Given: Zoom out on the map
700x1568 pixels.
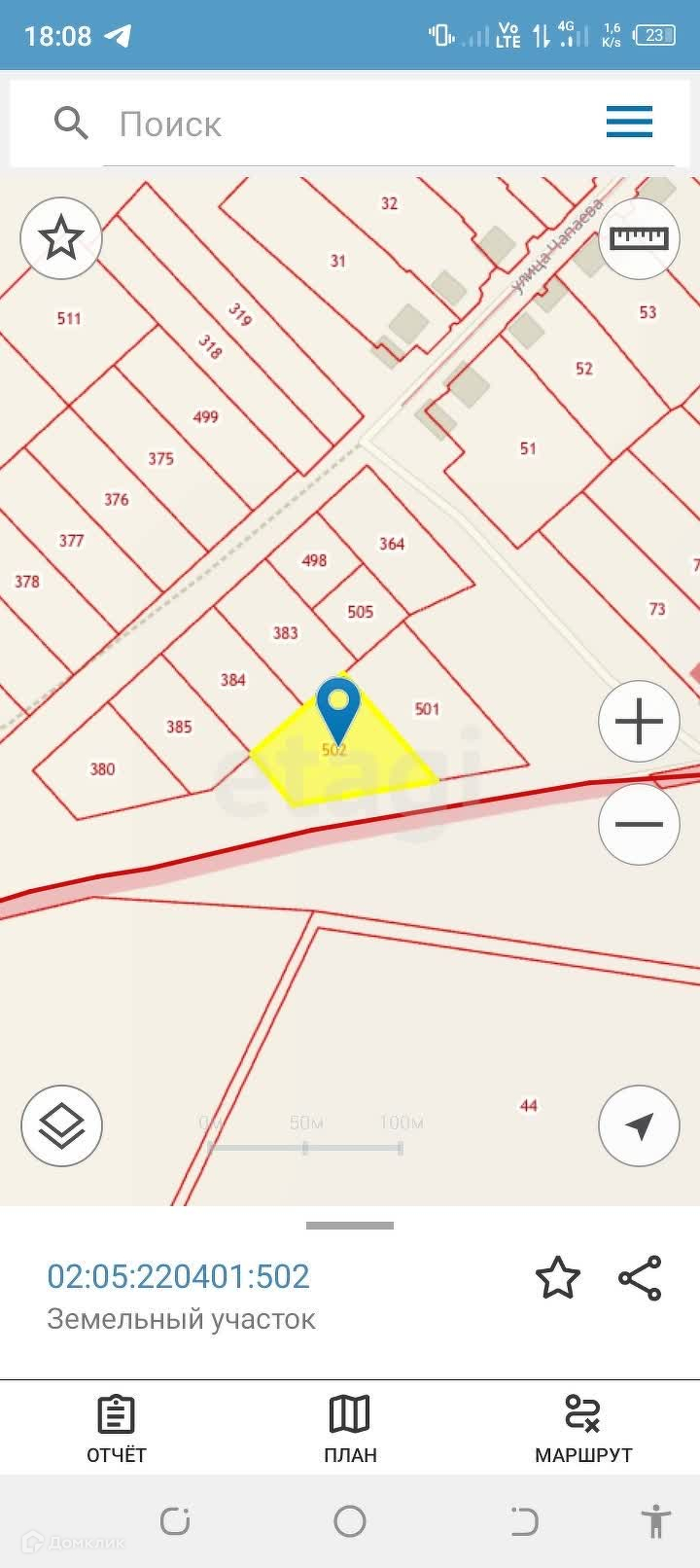Looking at the screenshot, I should coord(638,824).
